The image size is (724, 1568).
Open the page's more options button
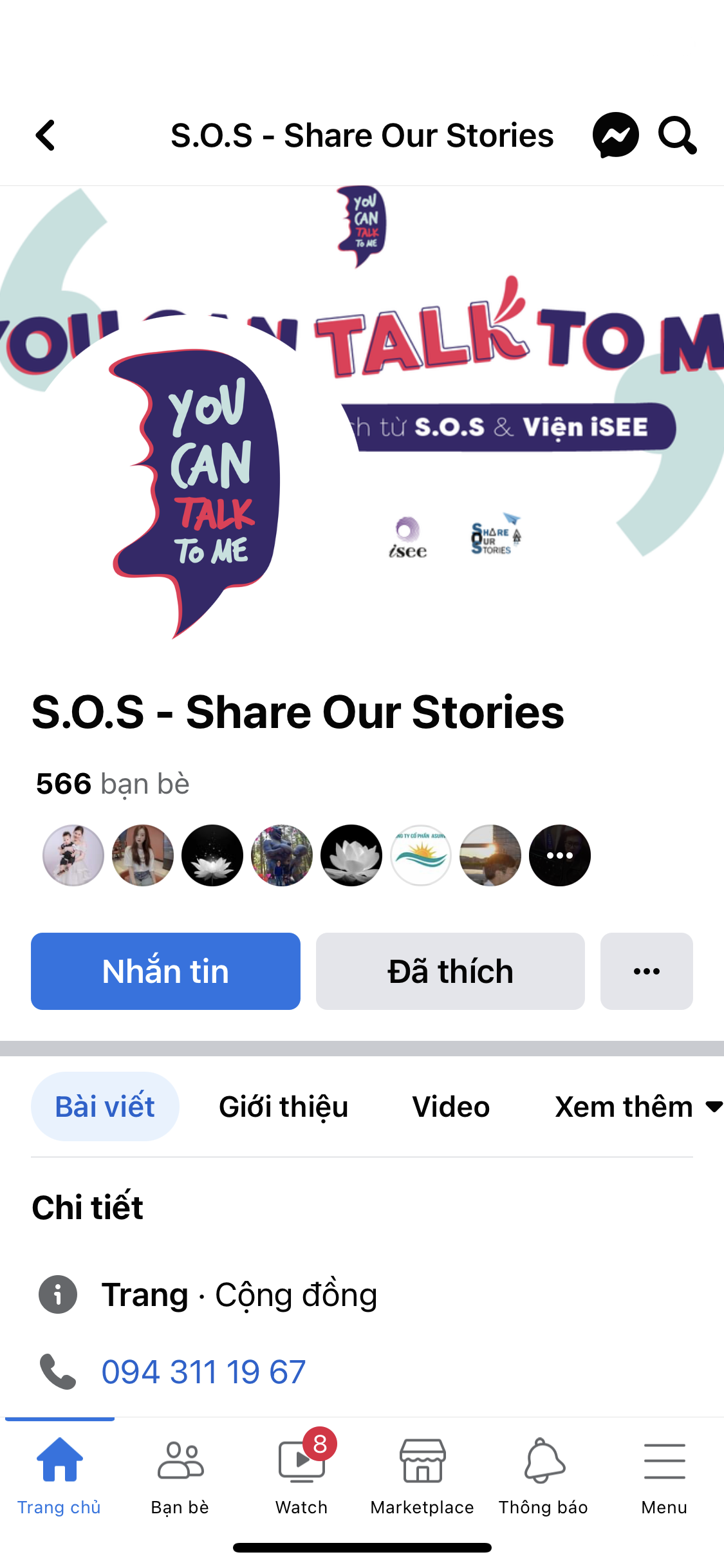(x=646, y=971)
